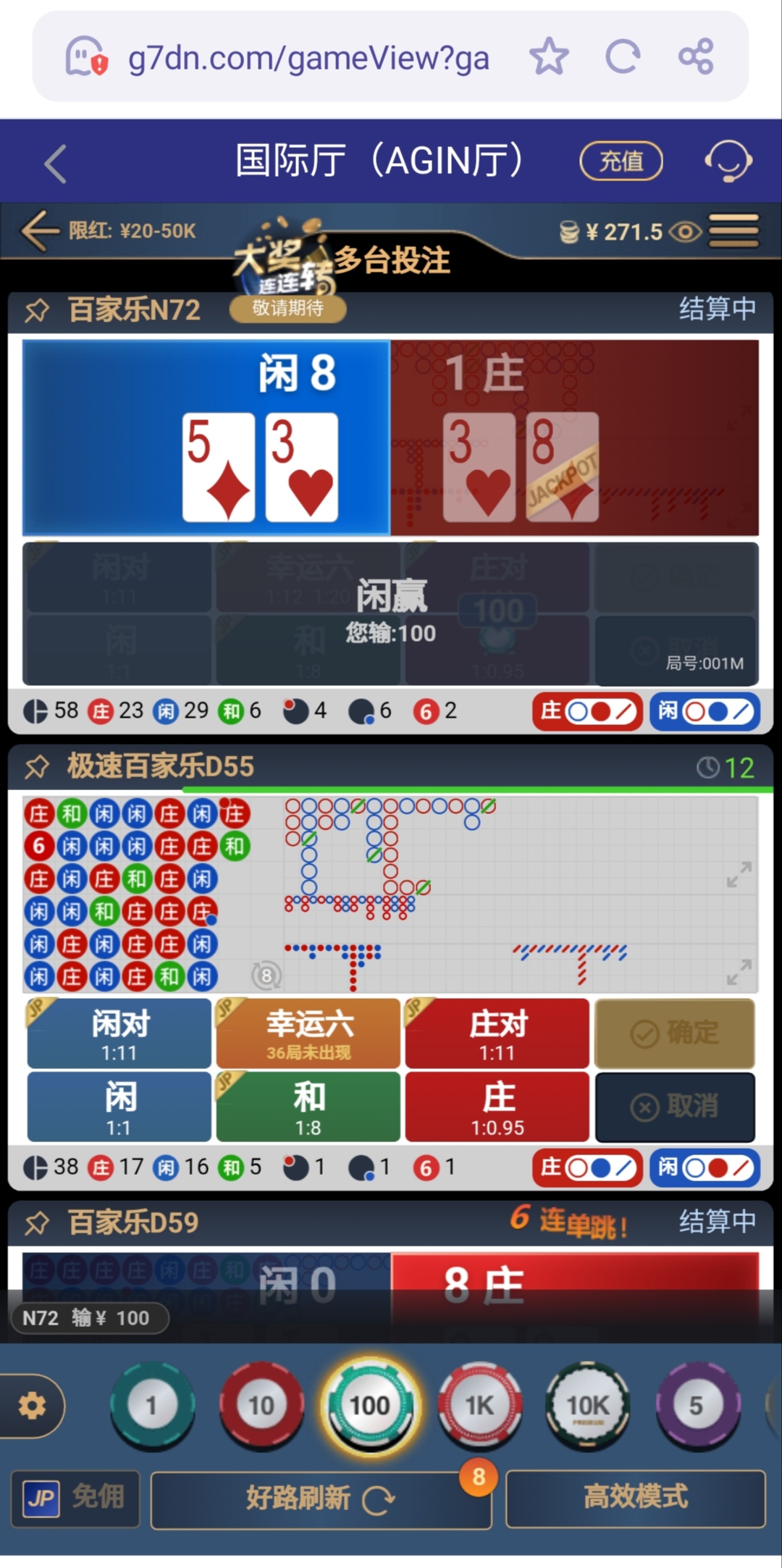Confirm the bet with 确定
This screenshot has height=1568, width=782.
click(674, 1034)
